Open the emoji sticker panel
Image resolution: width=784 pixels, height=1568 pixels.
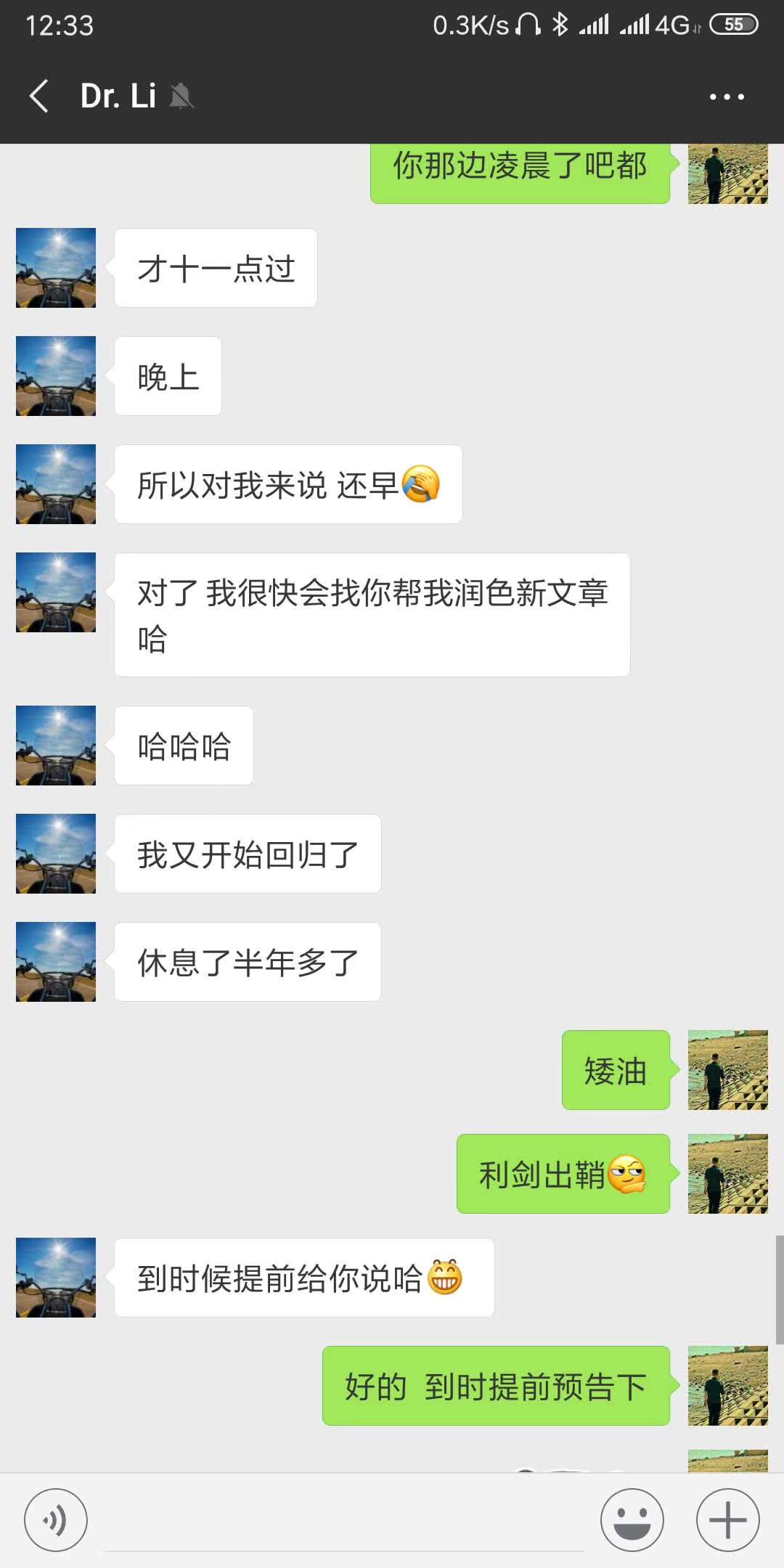[x=632, y=1519]
